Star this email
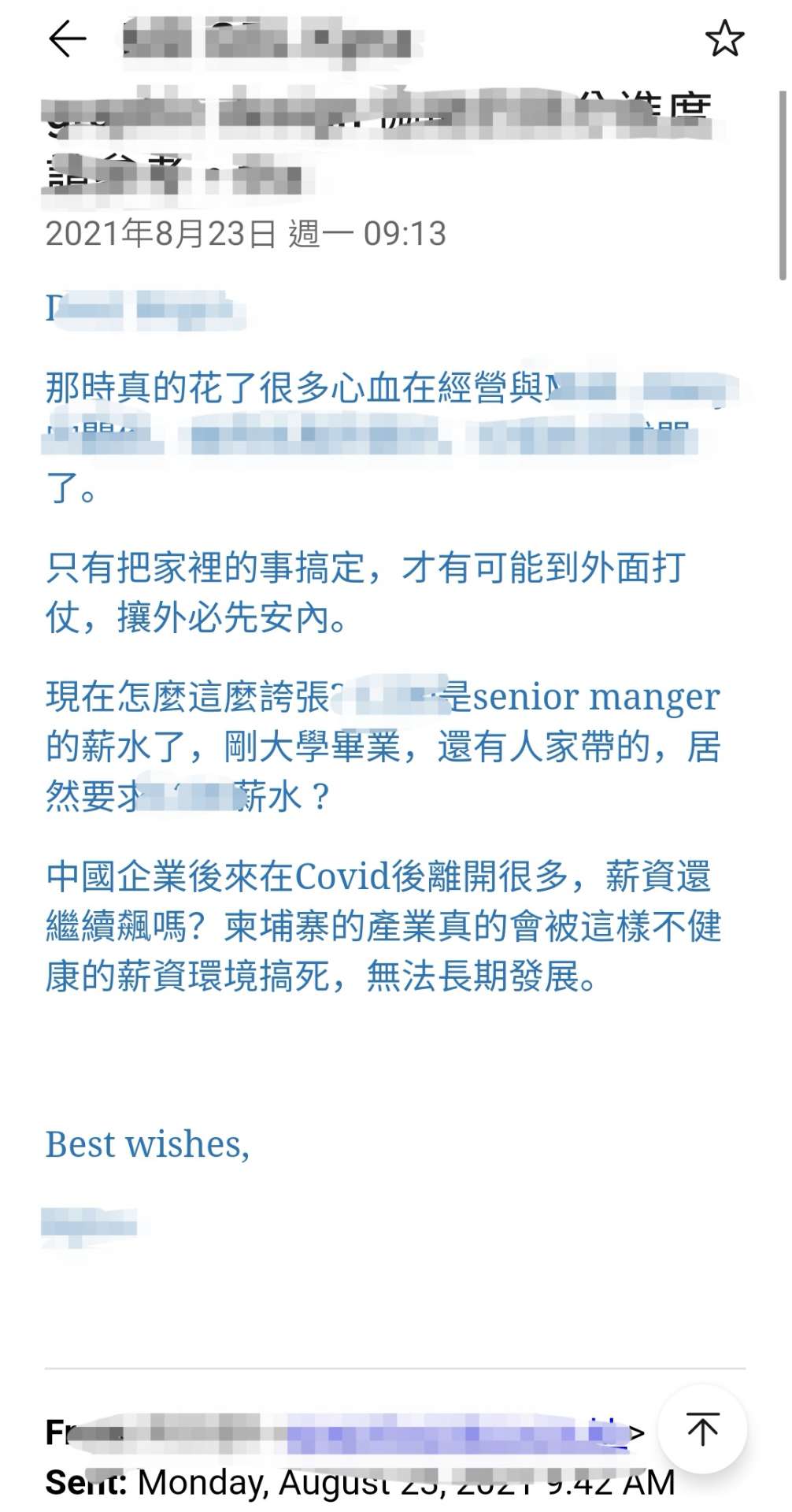The height and width of the screenshot is (1512, 792). click(724, 39)
